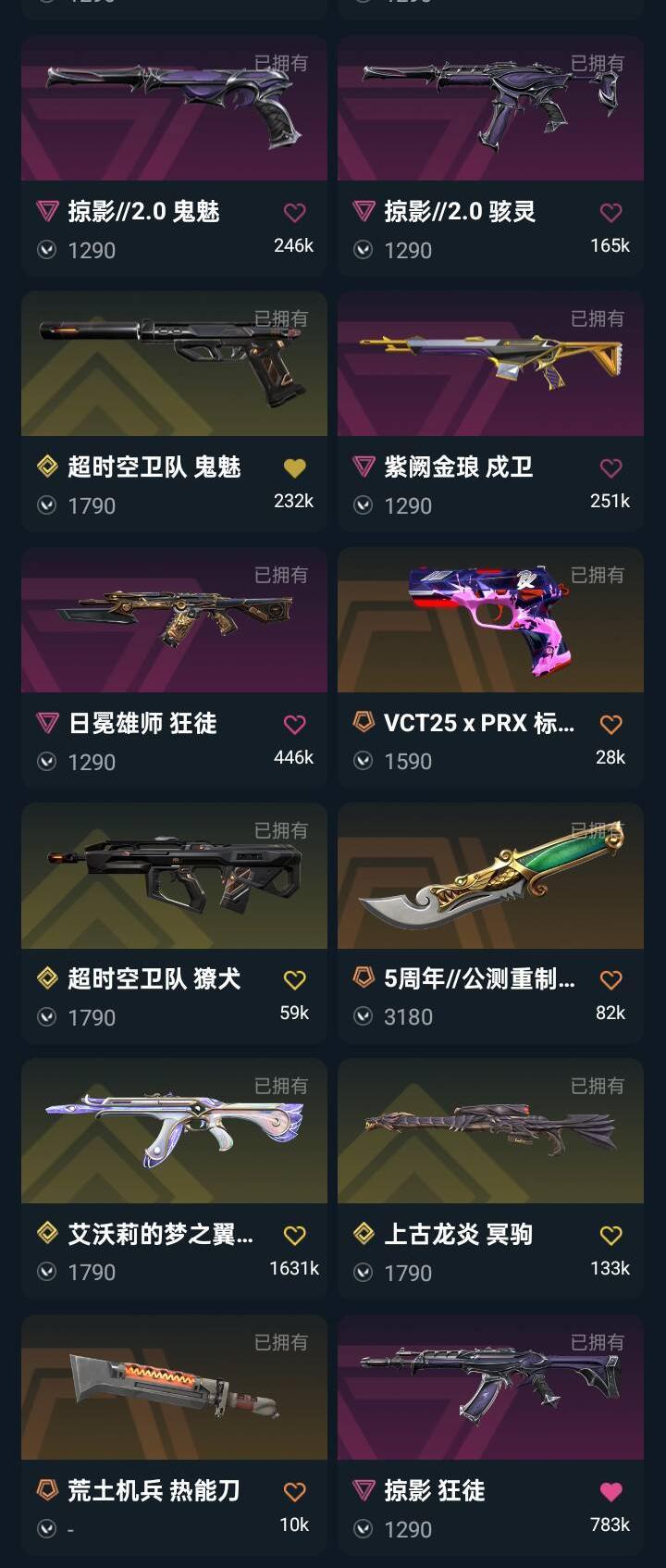666x1568 pixels.
Task: Click the 3180 price on the 5周年 knife
Action: pyautogui.click(x=408, y=1016)
